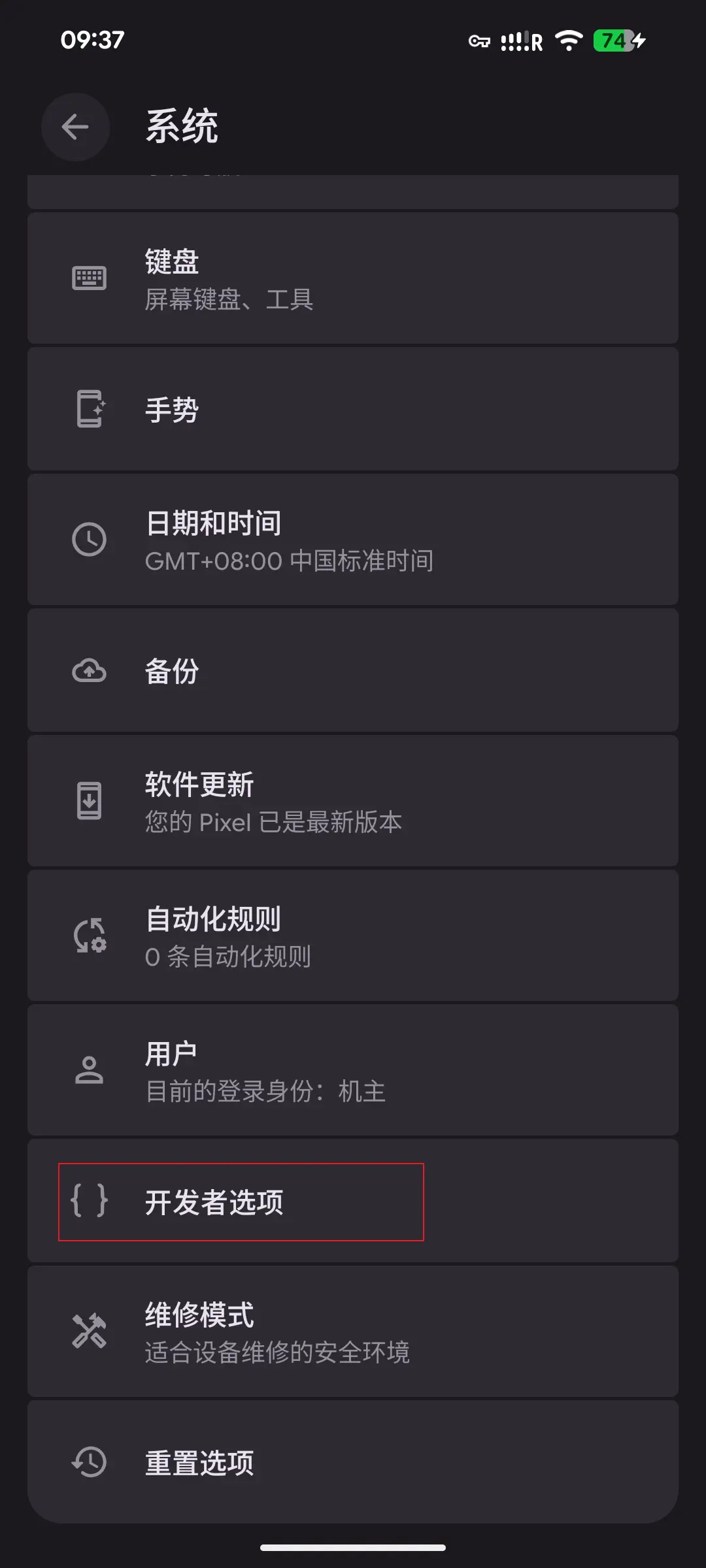Screen dimensions: 706x1568
Task: Open the 用户 settings row
Action: point(353,1070)
